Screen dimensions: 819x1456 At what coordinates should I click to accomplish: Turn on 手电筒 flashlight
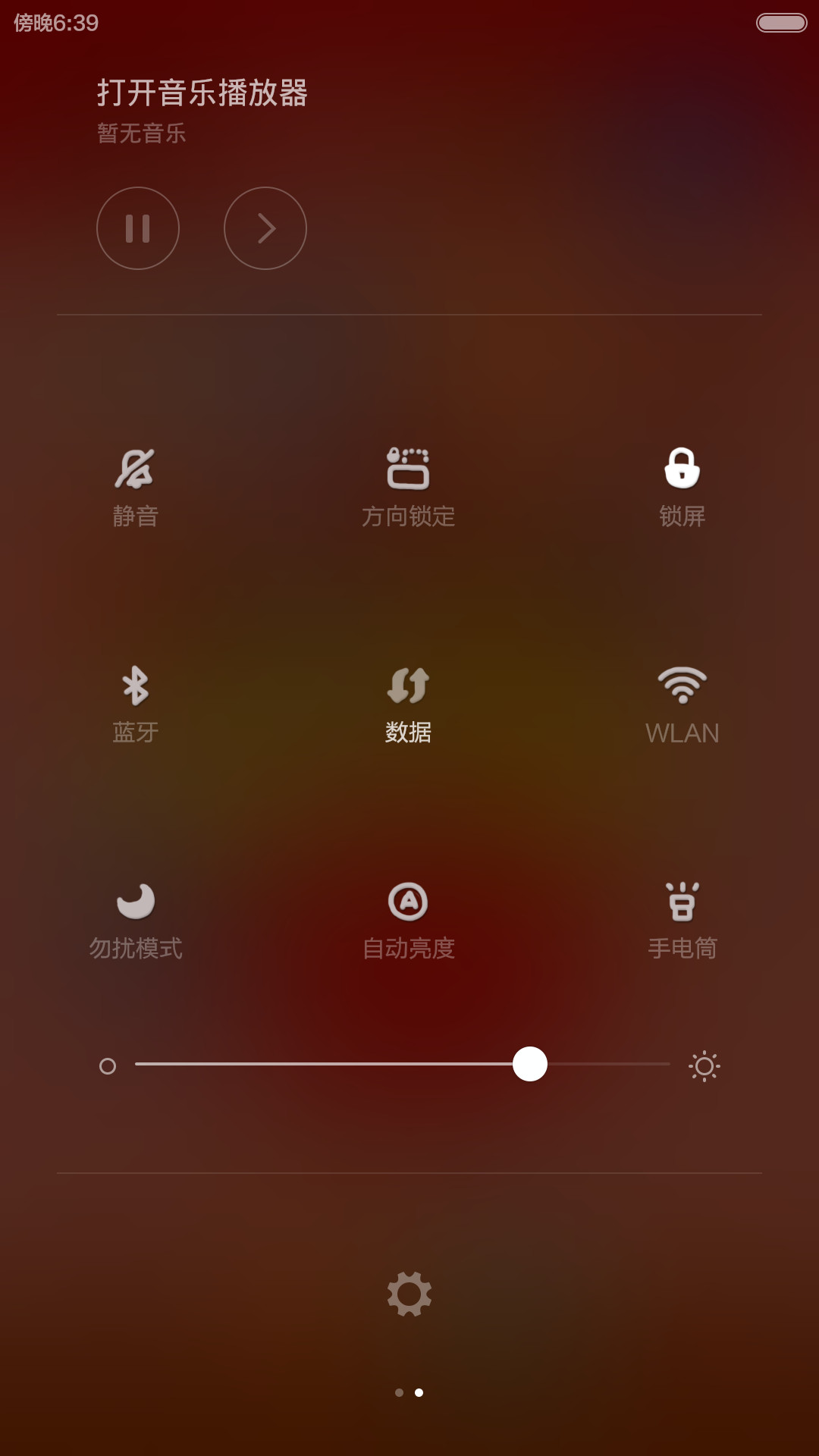[682, 921]
